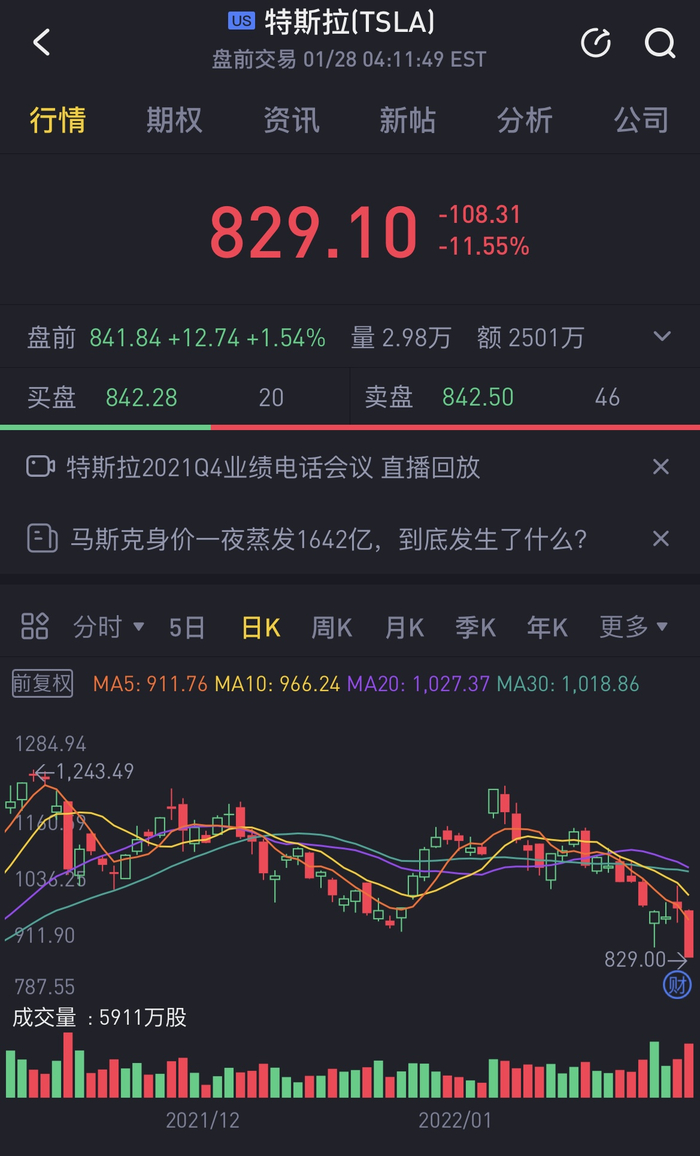
Task: Switch to the 期权 tab
Action: click(174, 119)
